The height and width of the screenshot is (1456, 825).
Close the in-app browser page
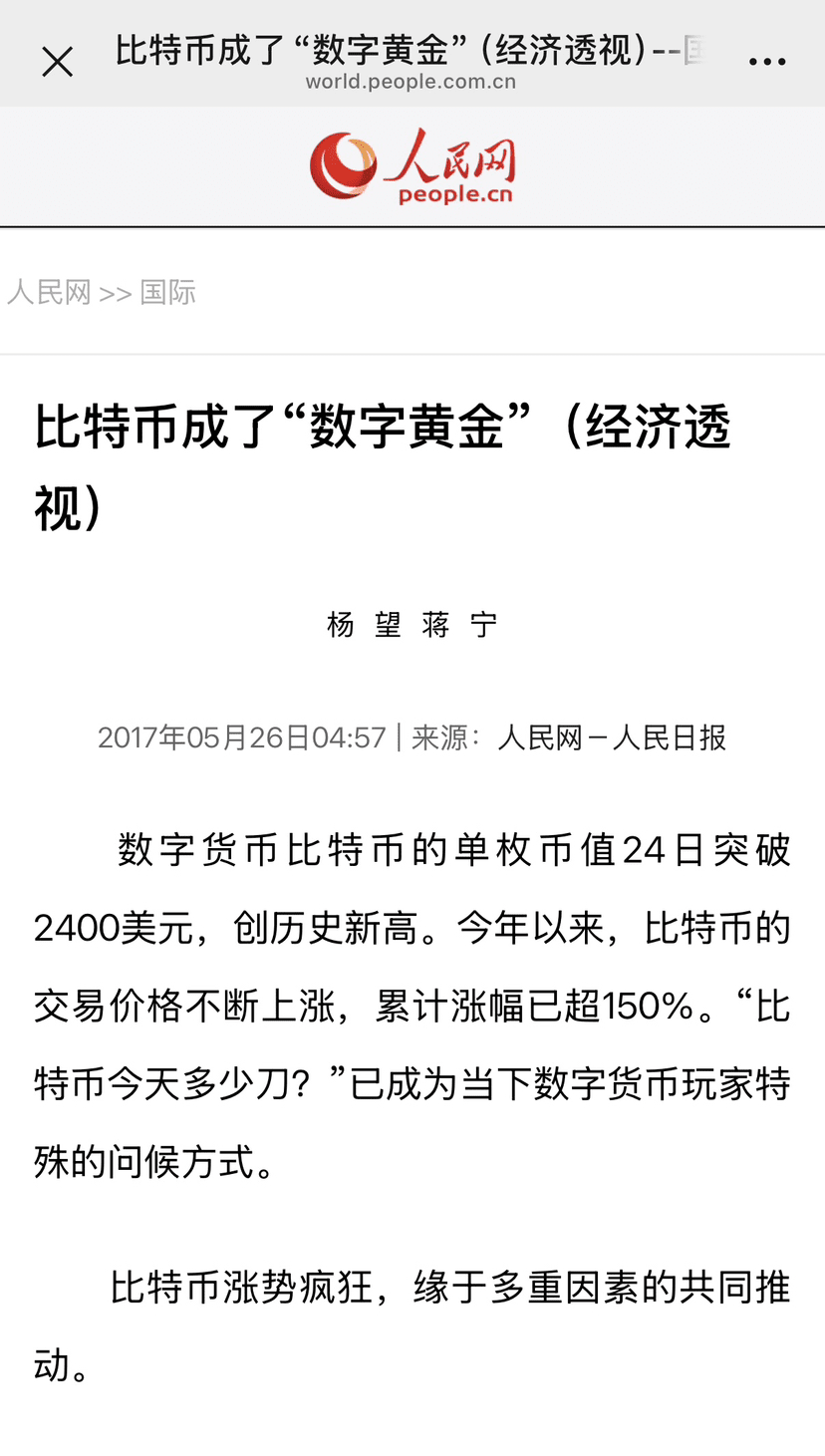pos(57,62)
